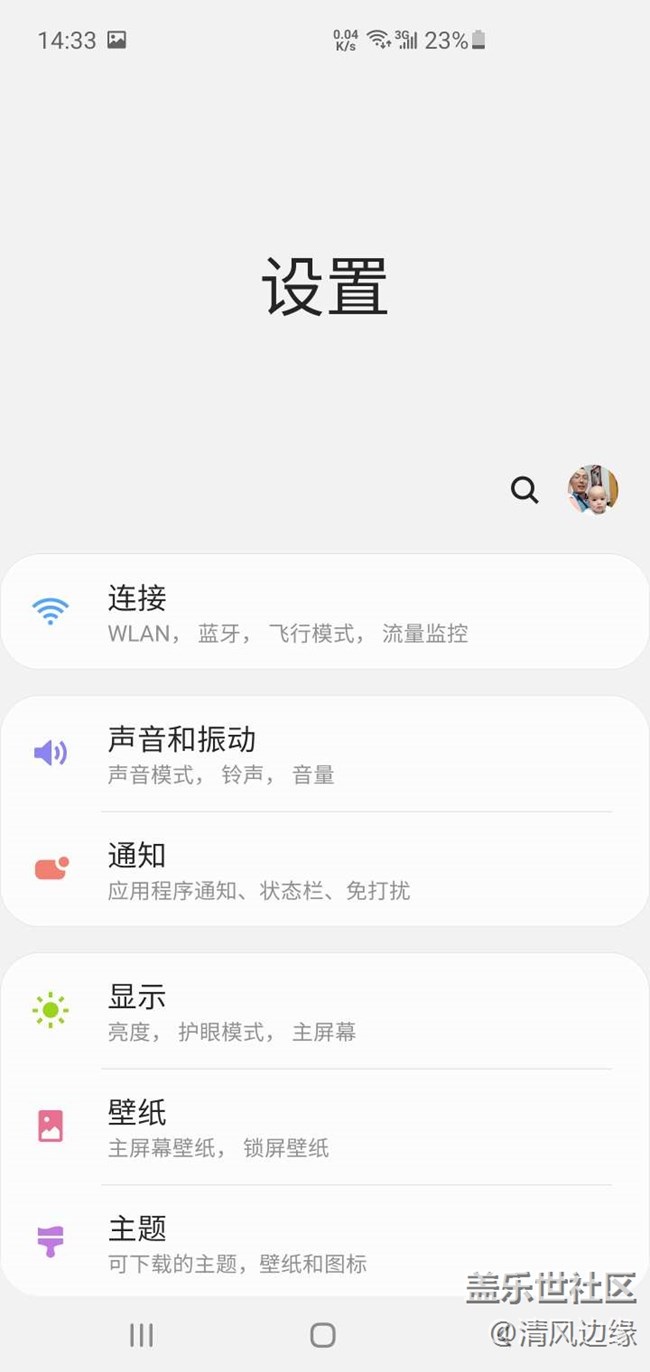The width and height of the screenshot is (650, 1372).
Task: Open 显示 settings
Action: point(325,1012)
